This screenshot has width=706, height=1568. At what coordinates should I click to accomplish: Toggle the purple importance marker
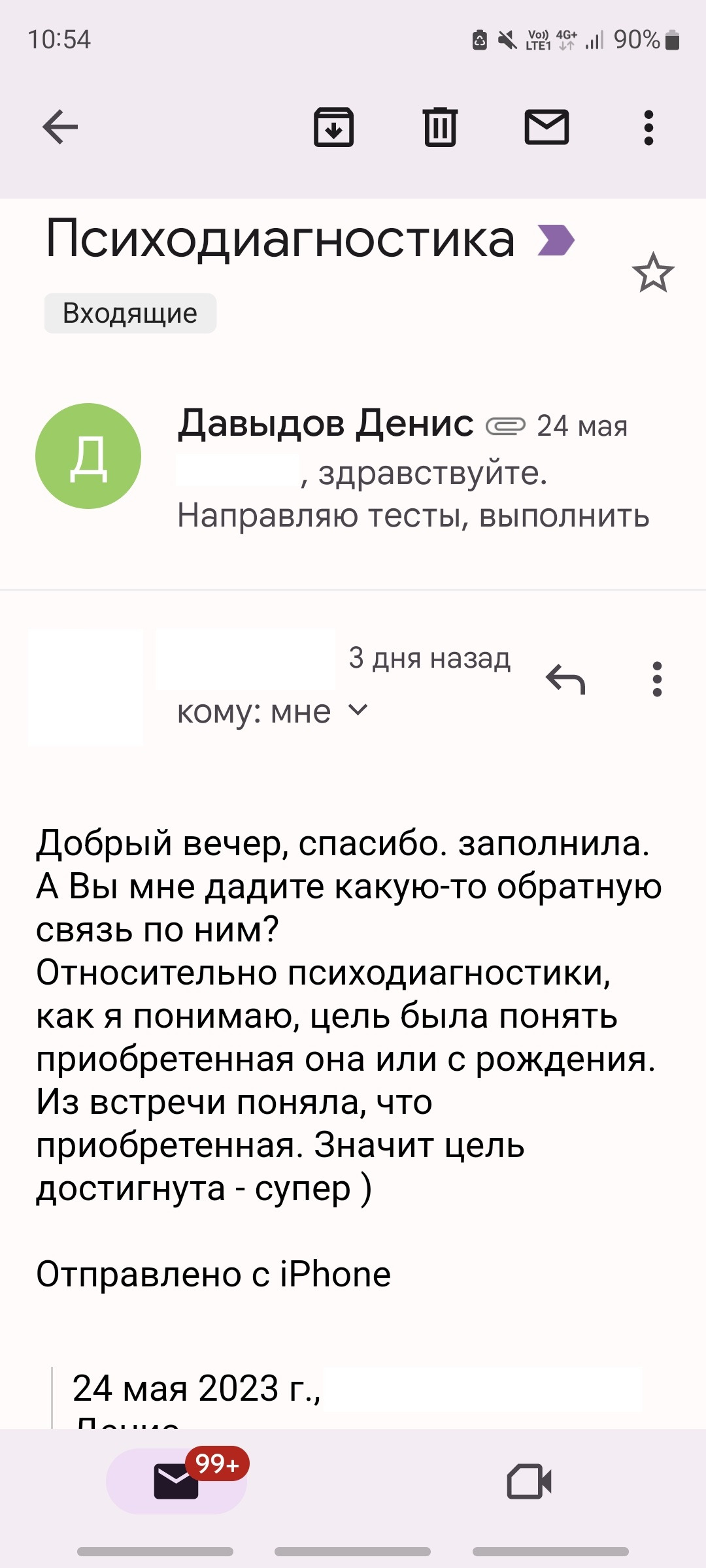(x=556, y=240)
